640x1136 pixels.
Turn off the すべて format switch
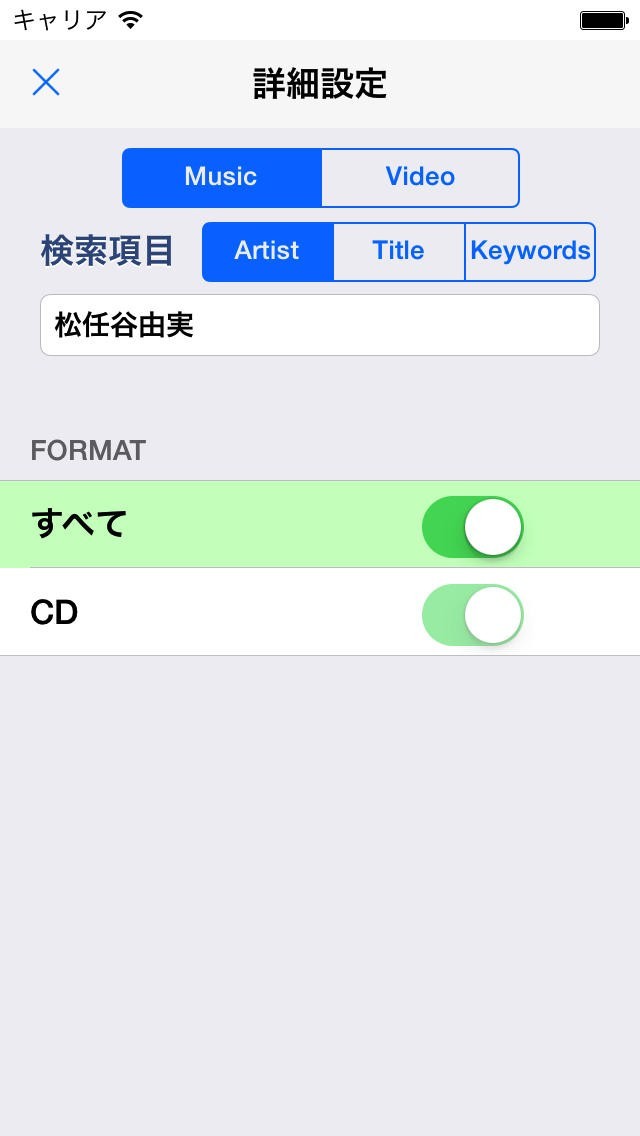click(x=472, y=526)
